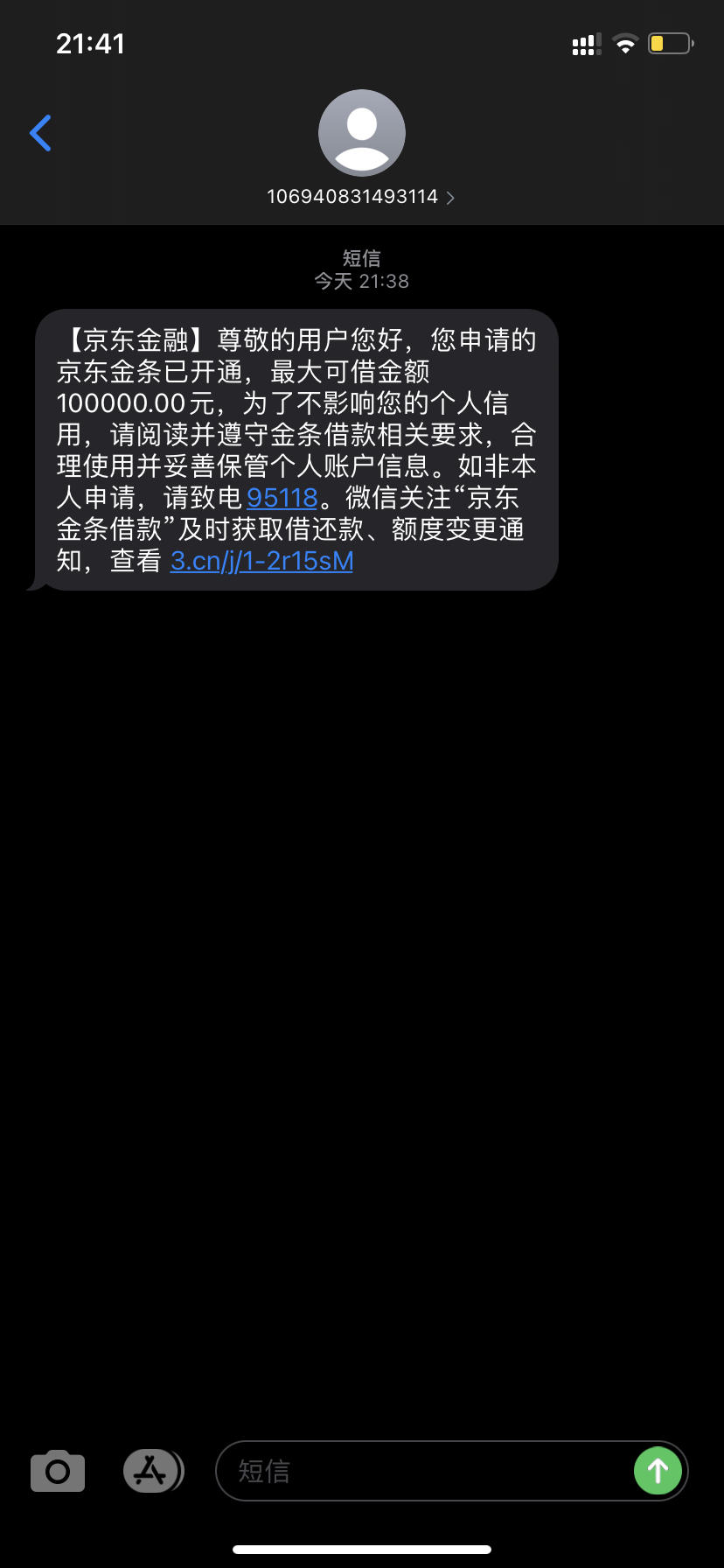Tap the 短信 timestamp header
Screen dimensions: 724x1568
click(361, 258)
